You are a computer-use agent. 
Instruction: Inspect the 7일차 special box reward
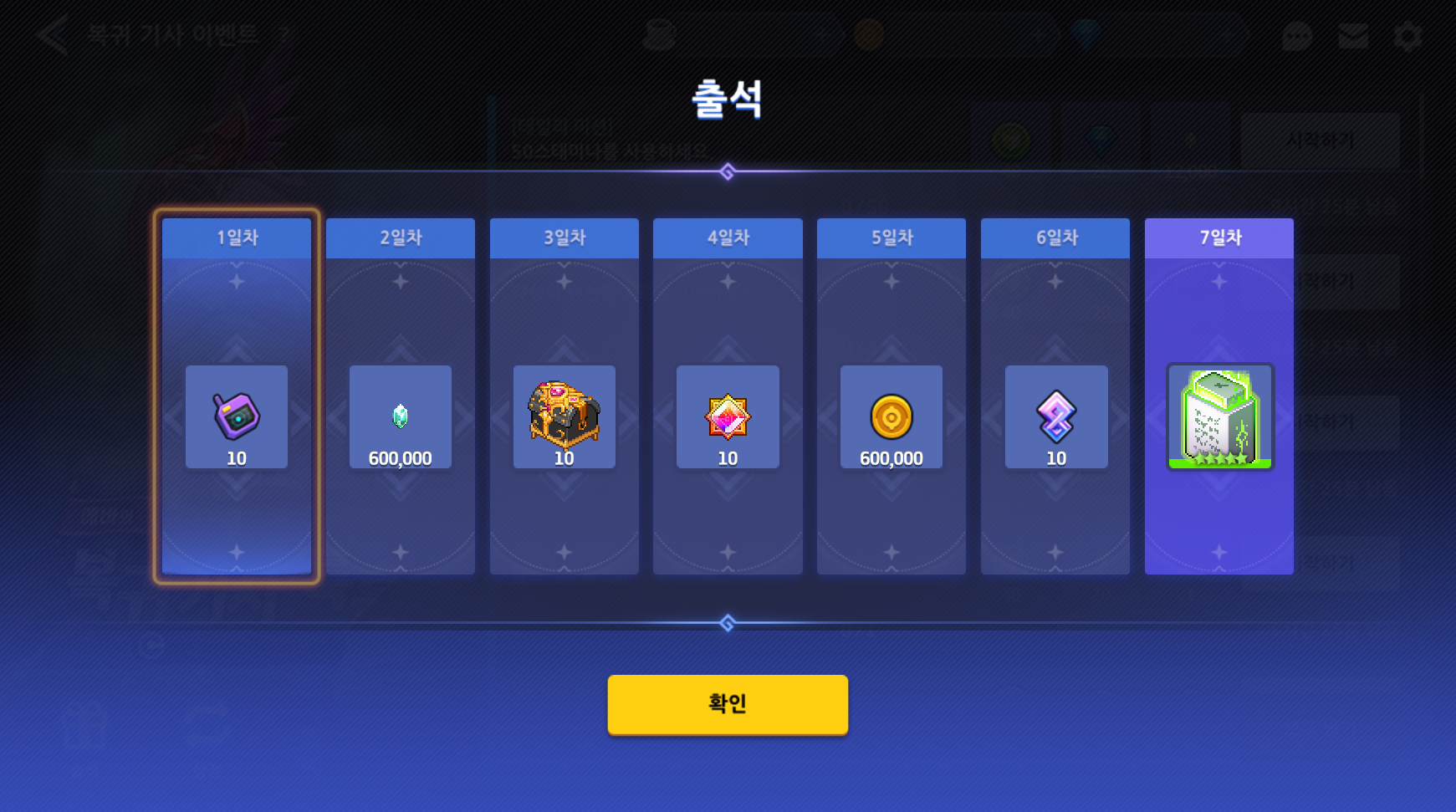[1219, 416]
